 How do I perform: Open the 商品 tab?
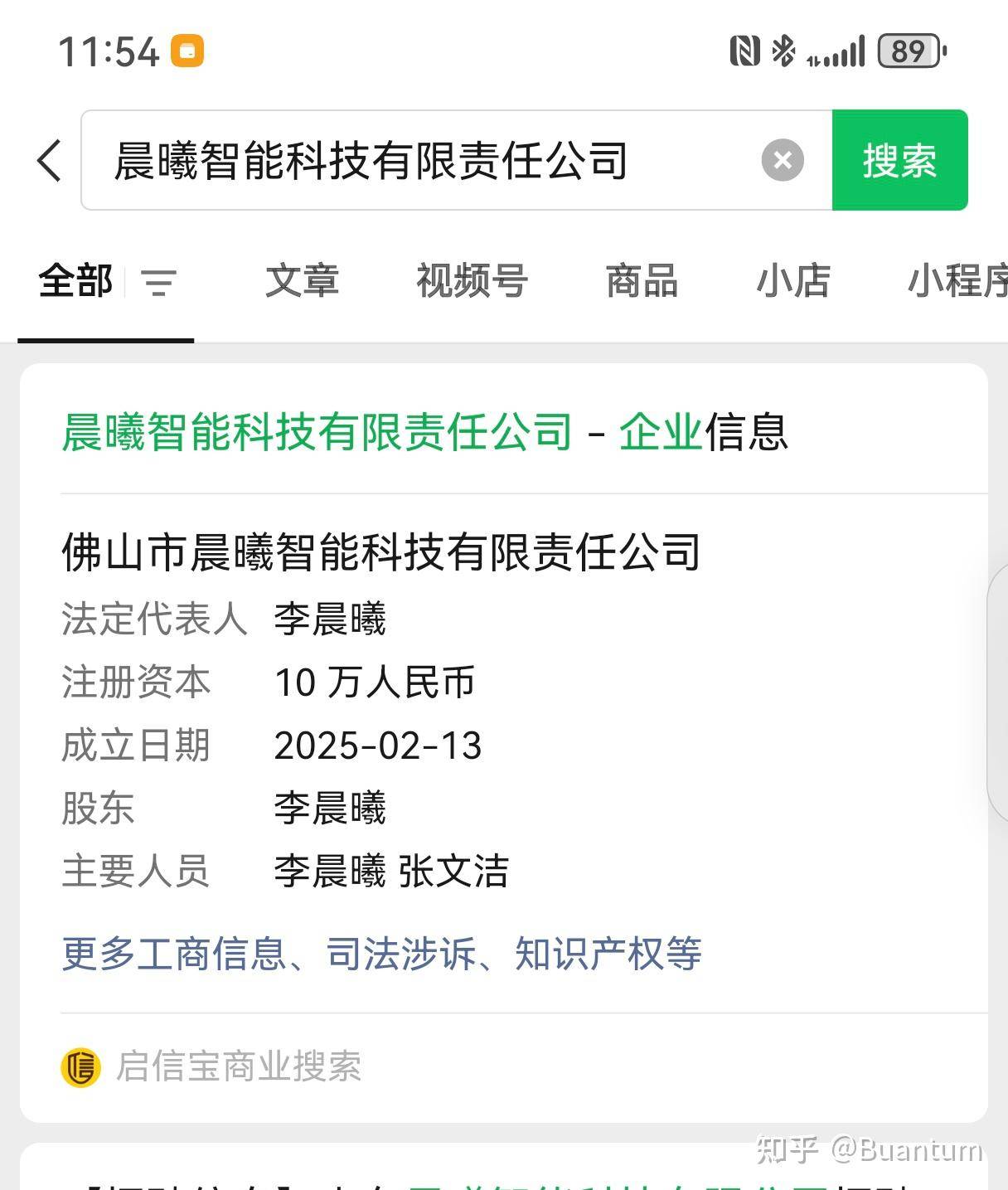coord(642,282)
